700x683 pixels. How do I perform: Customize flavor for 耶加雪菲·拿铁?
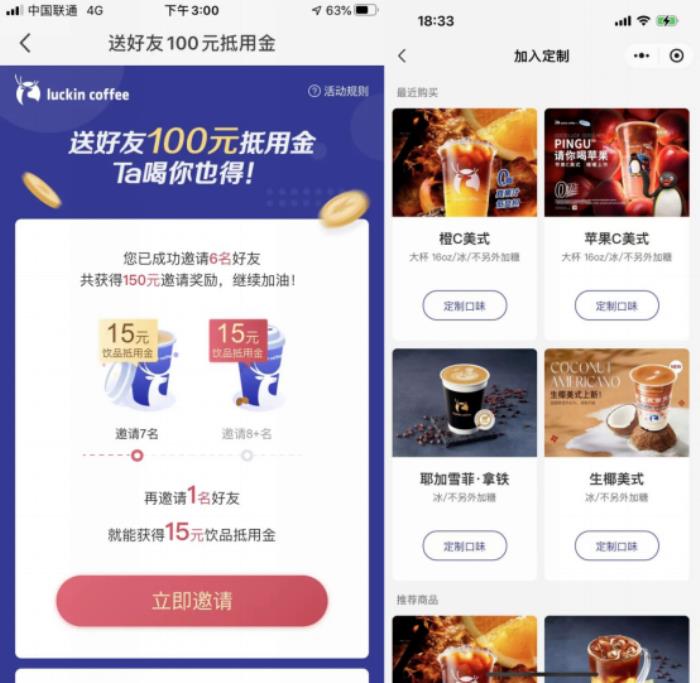(464, 546)
